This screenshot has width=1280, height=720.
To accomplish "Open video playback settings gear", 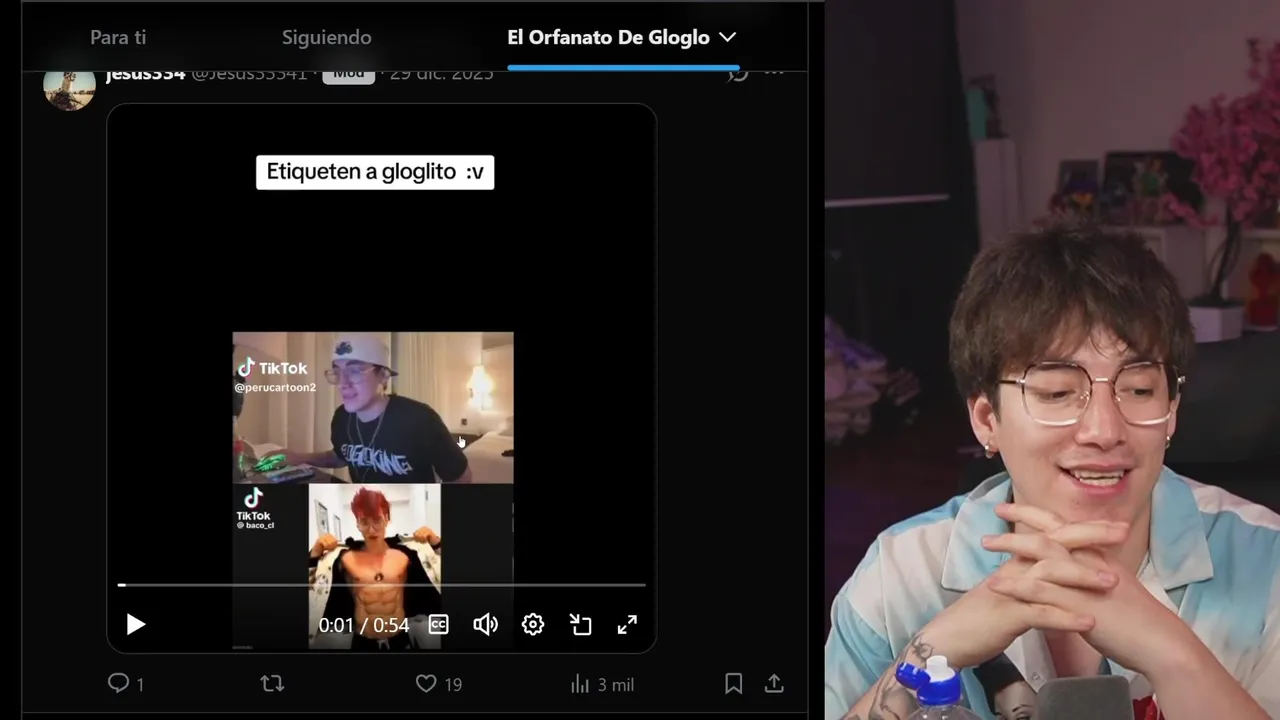I will [533, 625].
